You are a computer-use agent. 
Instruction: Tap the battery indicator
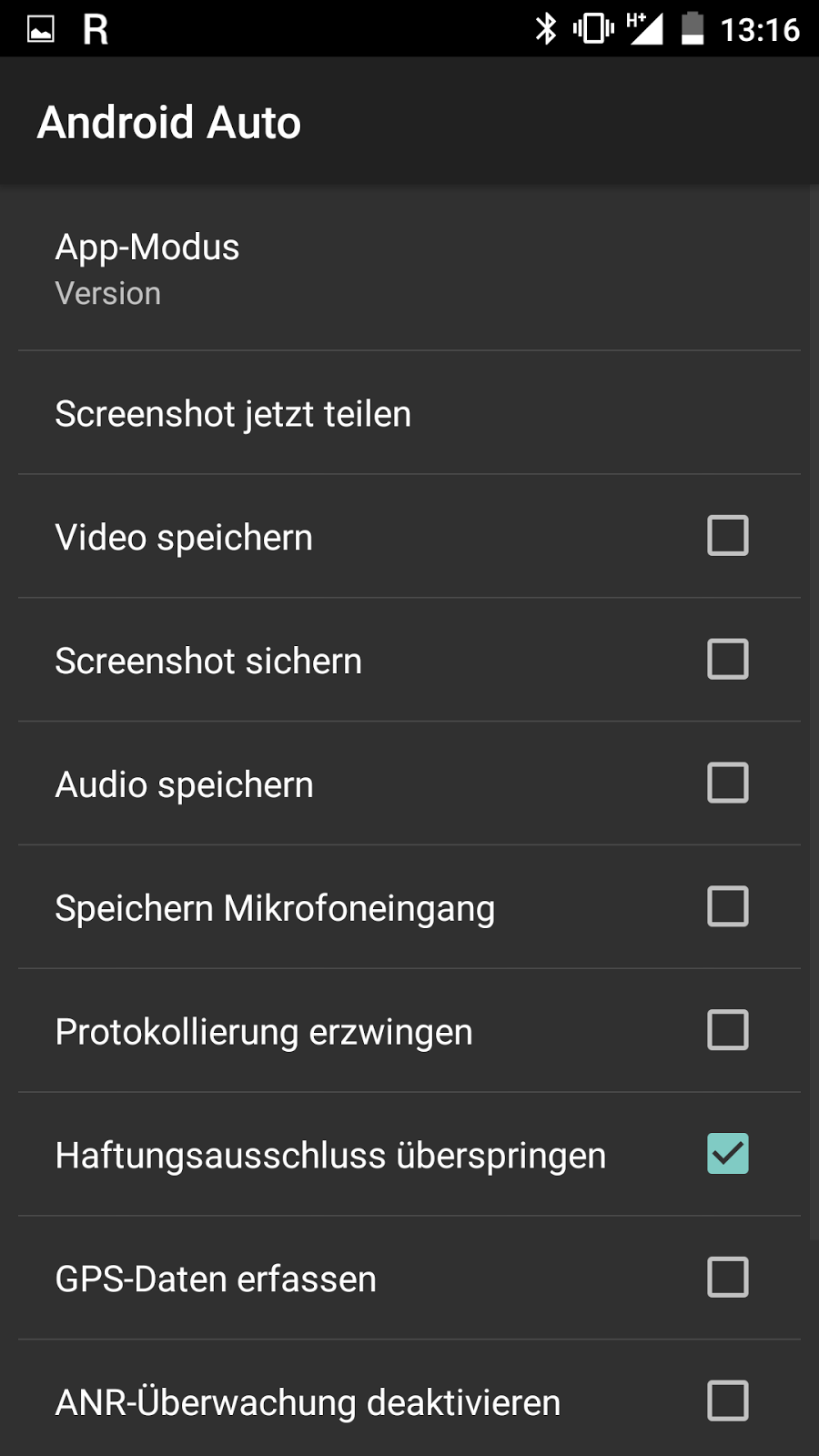[x=692, y=28]
